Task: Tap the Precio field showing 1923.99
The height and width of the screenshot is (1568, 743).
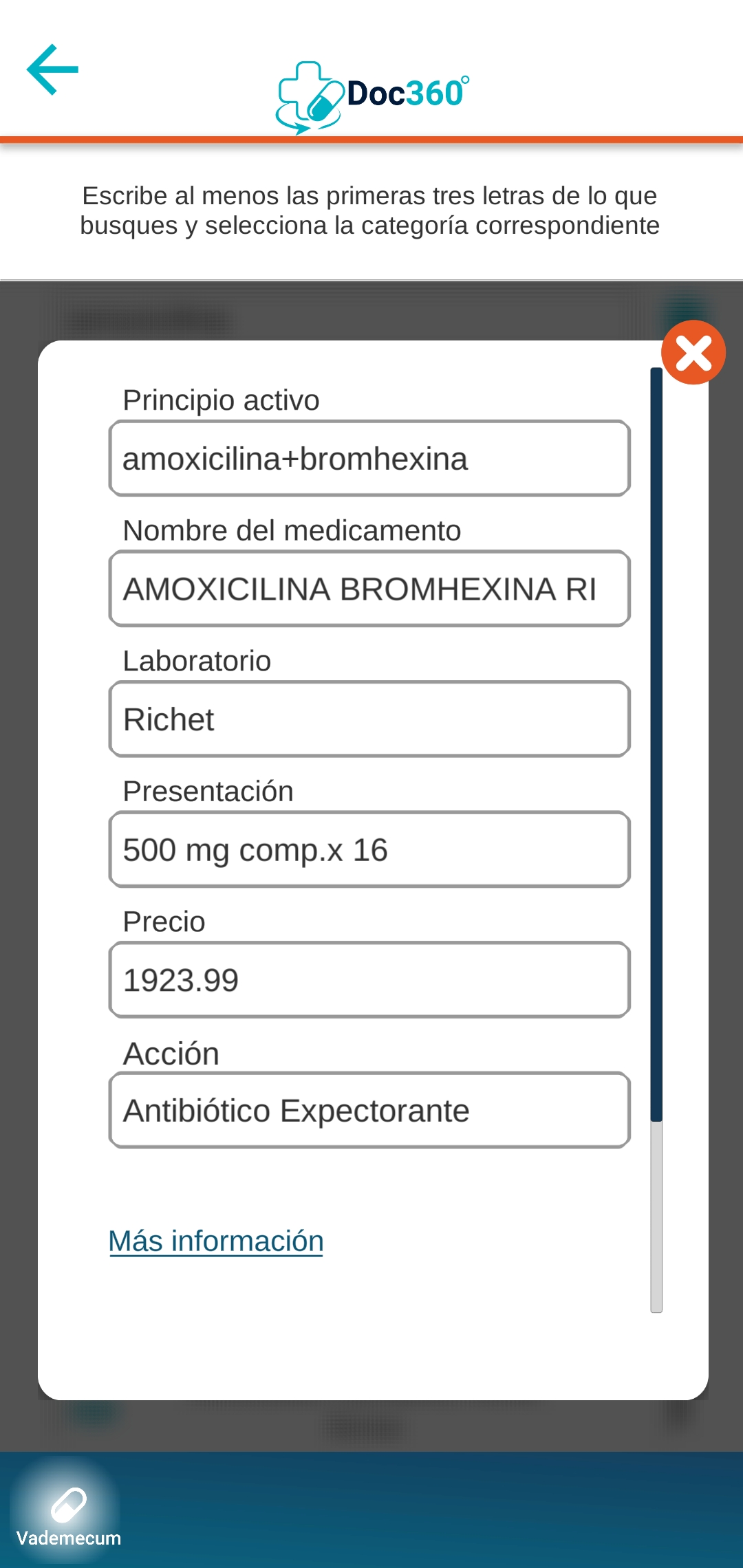Action: coord(369,980)
